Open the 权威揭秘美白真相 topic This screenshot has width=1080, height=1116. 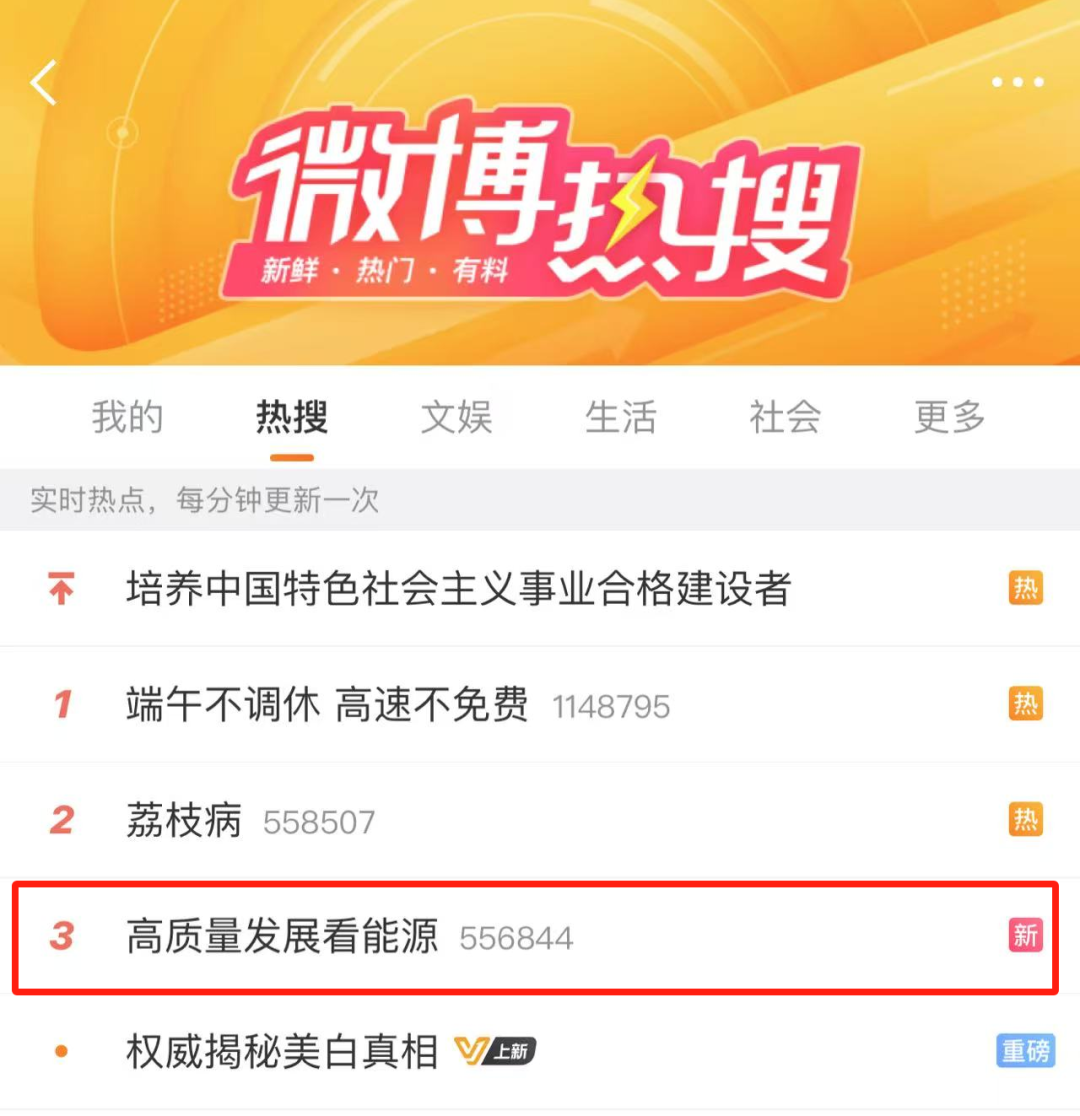[x=282, y=1052]
